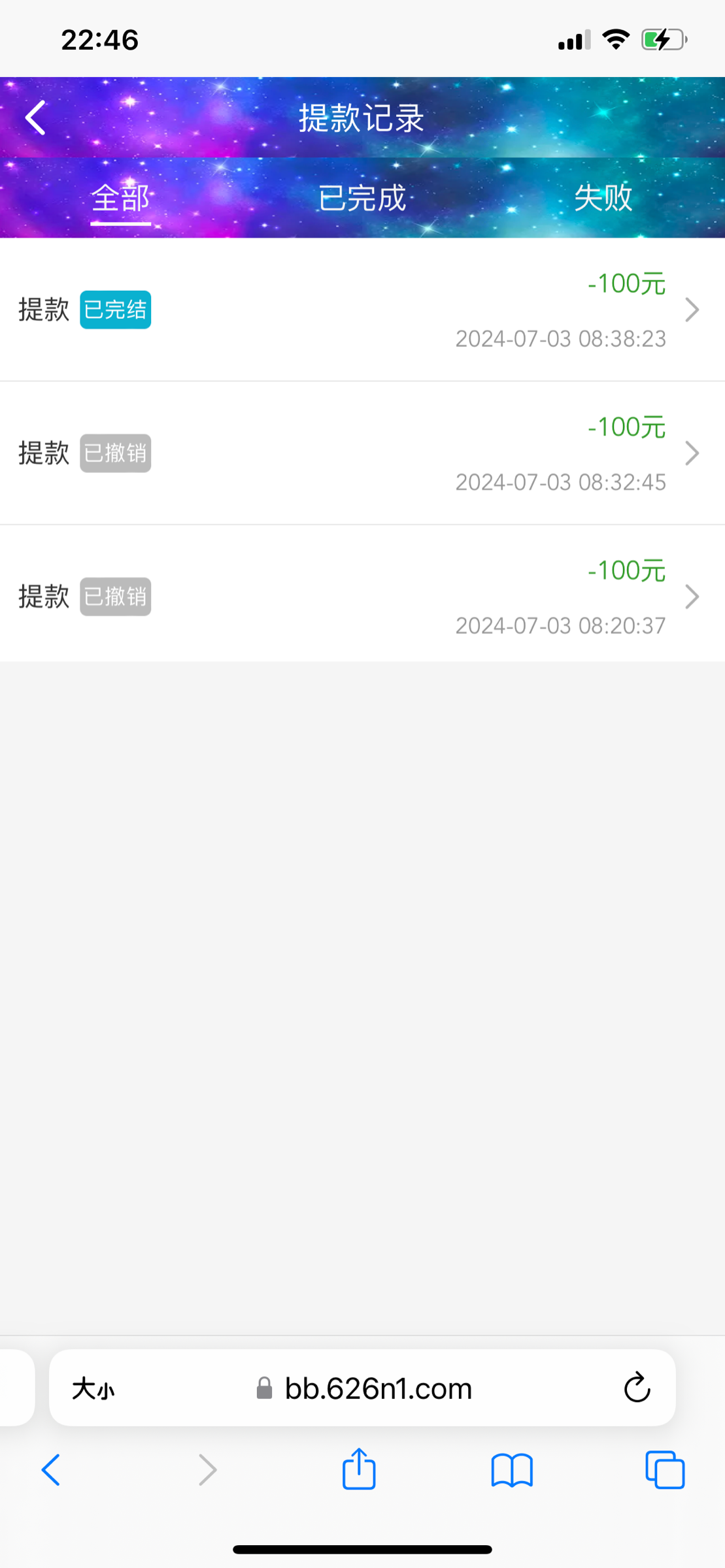725x1568 pixels.
Task: Show all open Safari tabs
Action: (x=664, y=1470)
